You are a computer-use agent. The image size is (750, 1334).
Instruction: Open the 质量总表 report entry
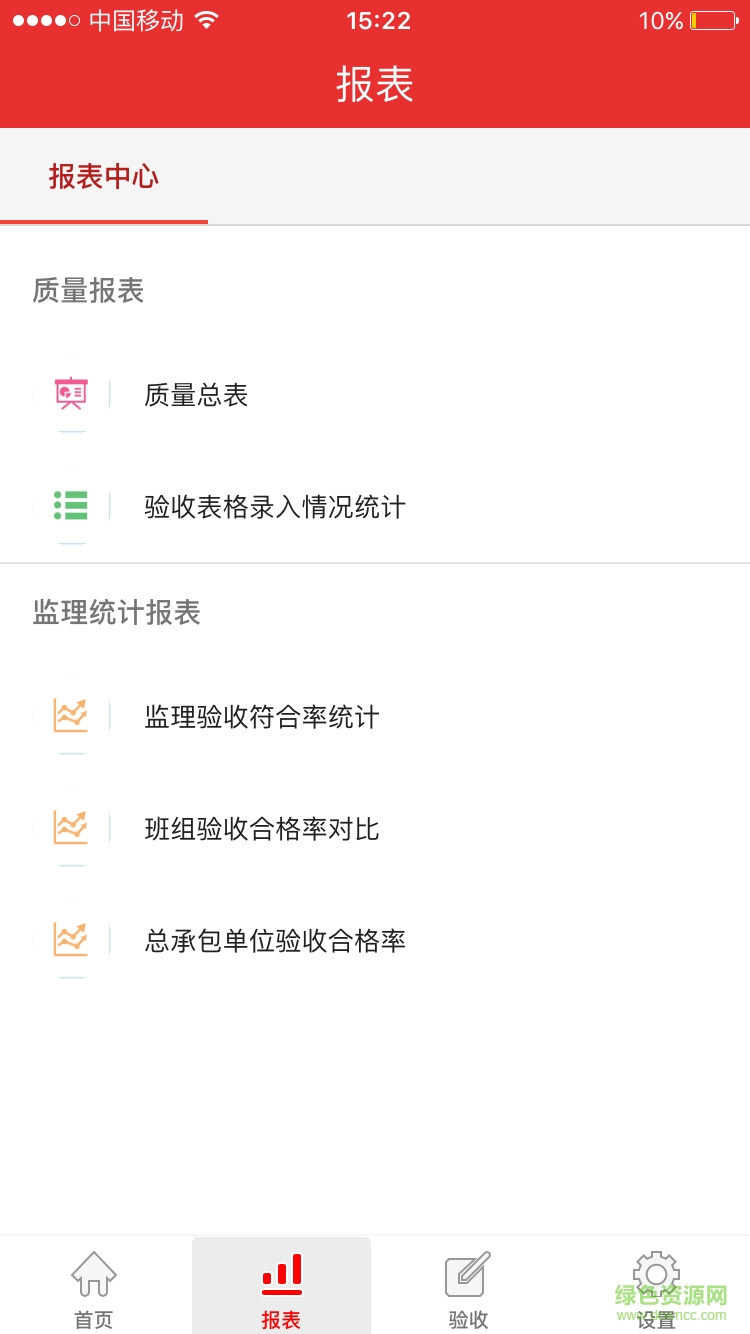pyautogui.click(x=195, y=394)
